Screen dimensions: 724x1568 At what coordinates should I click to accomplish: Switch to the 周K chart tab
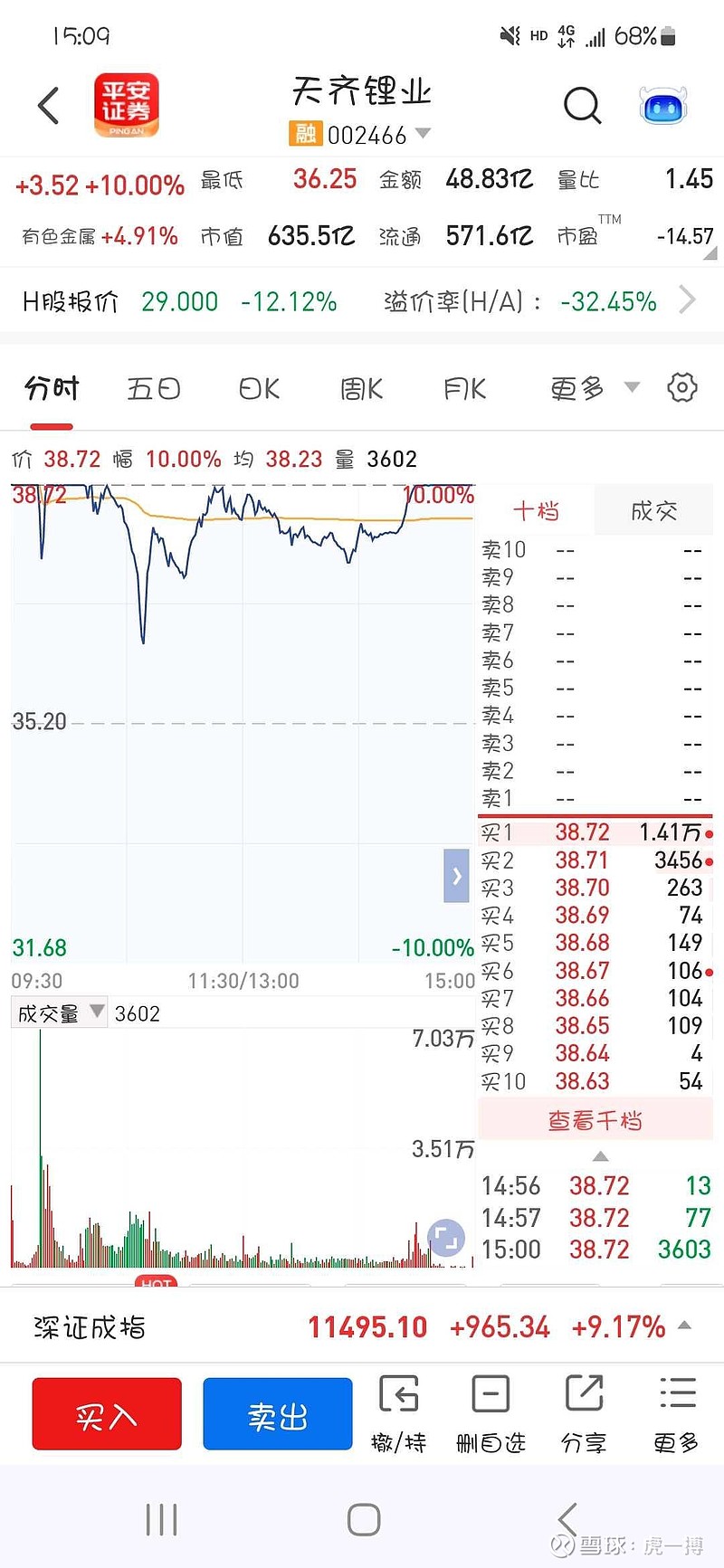click(361, 389)
